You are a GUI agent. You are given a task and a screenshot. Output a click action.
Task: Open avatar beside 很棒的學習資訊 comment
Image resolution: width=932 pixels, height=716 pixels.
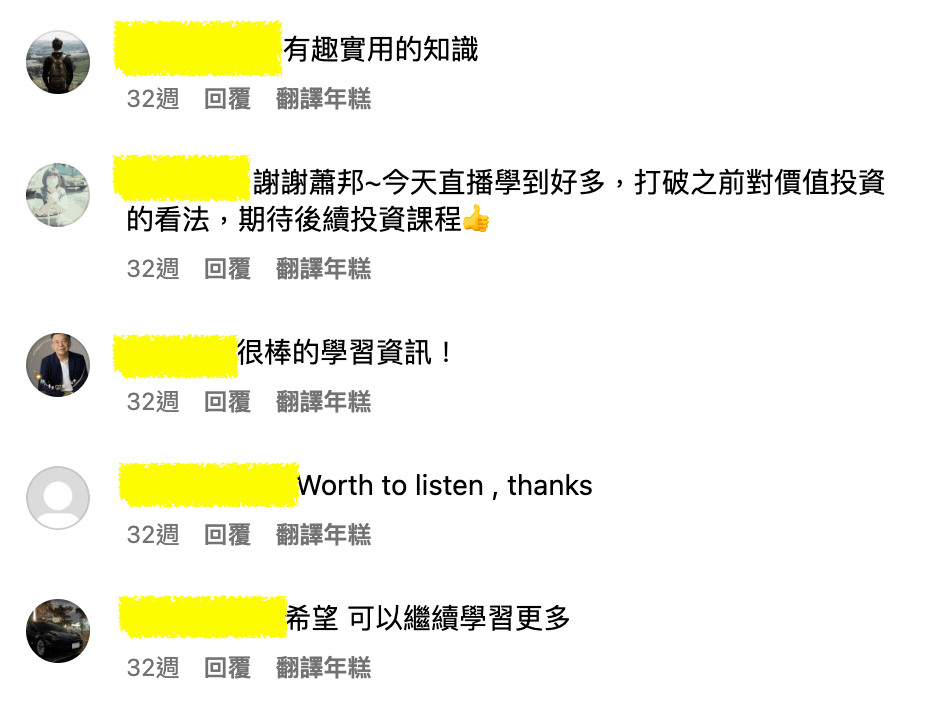coord(58,365)
